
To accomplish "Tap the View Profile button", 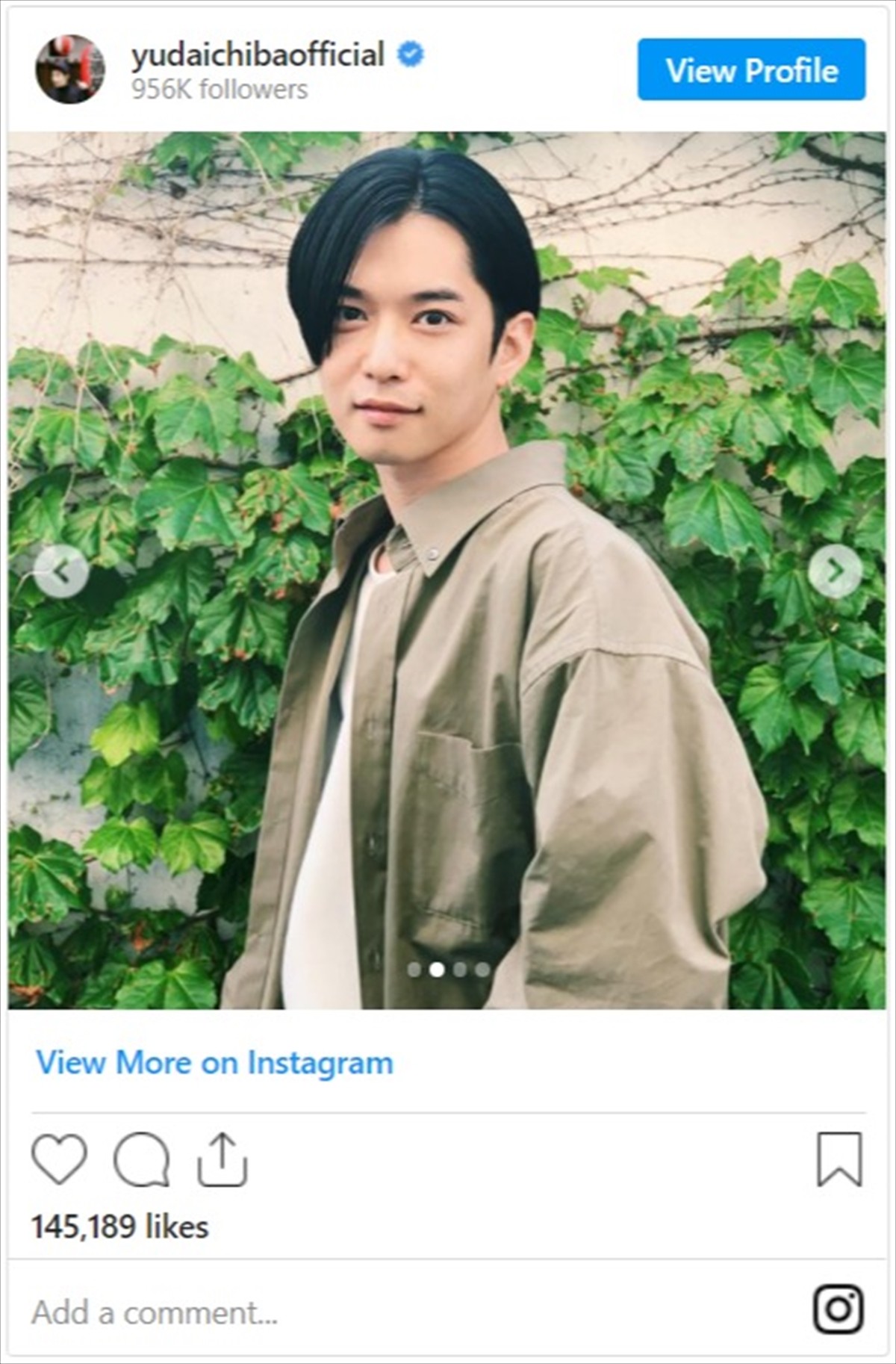I will (751, 70).
